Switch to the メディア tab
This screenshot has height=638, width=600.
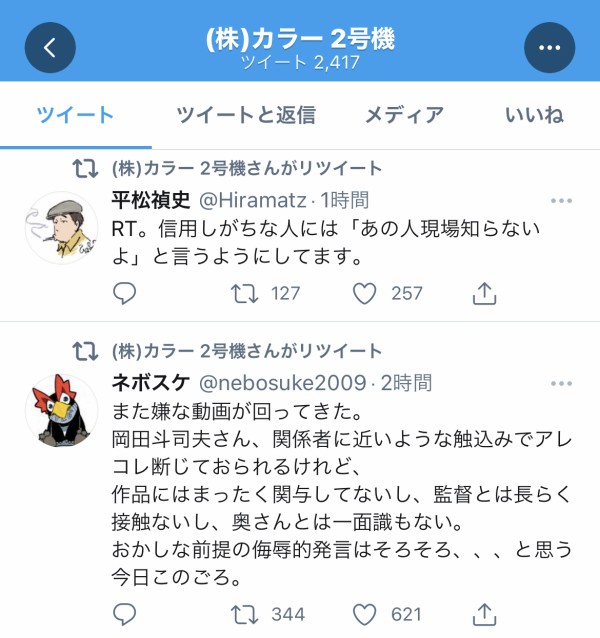pos(404,115)
